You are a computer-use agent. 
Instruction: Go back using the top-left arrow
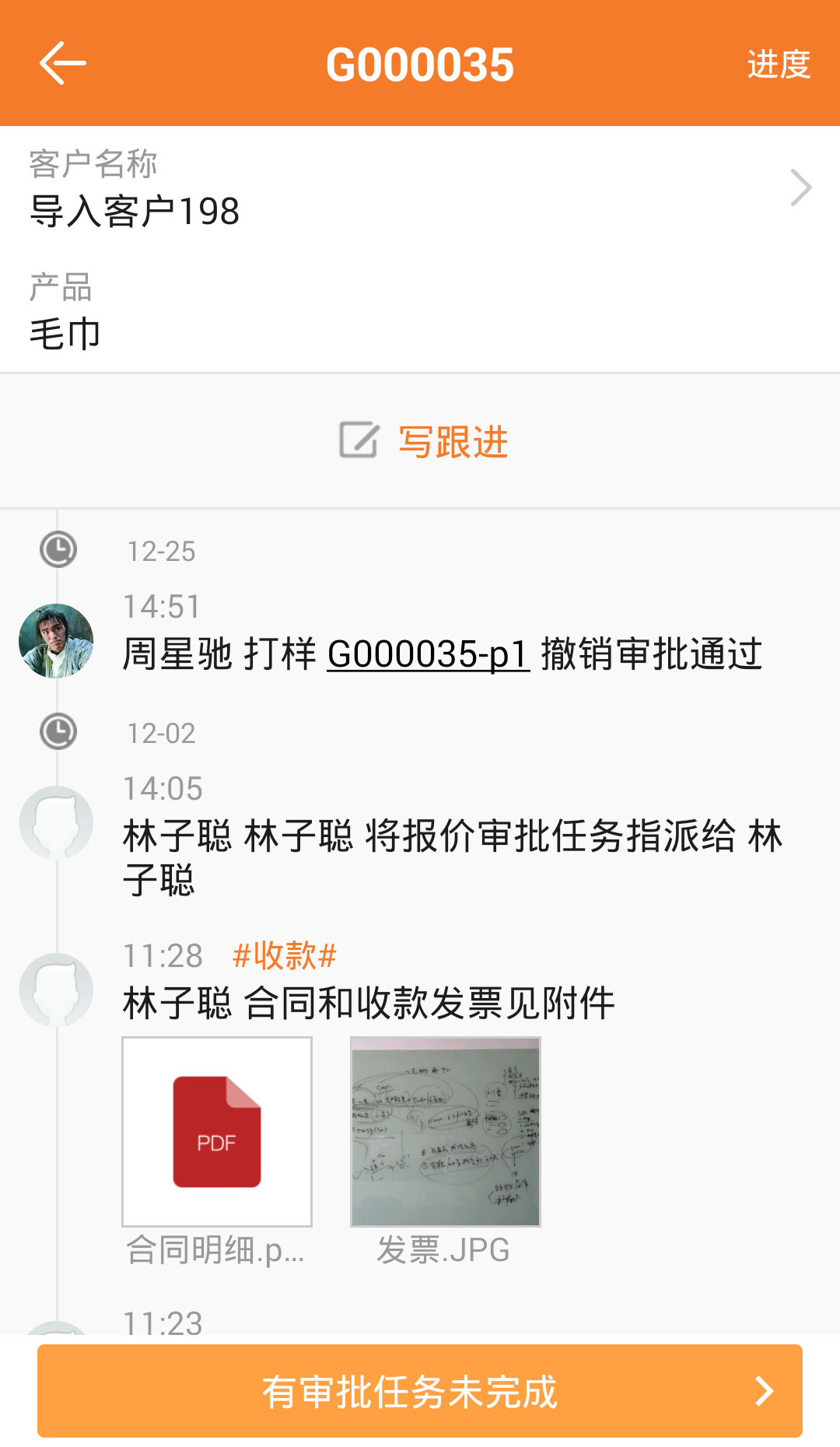pos(62,64)
